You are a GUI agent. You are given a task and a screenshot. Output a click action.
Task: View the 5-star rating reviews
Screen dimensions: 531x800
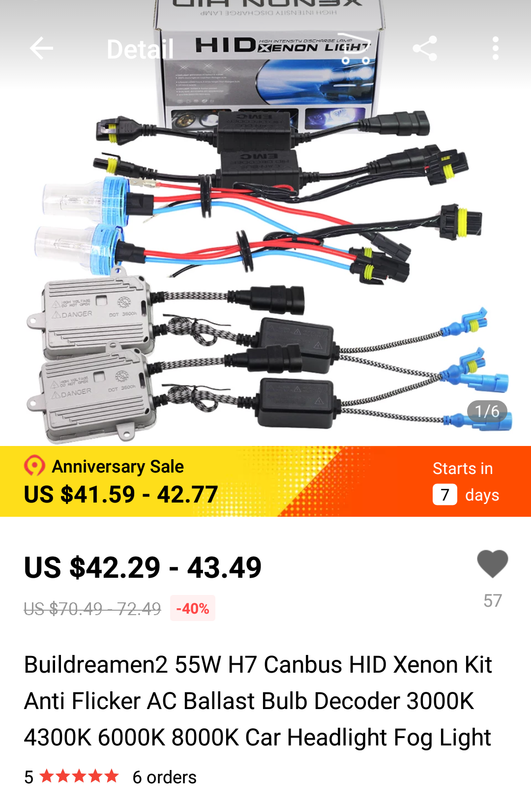(x=71, y=777)
